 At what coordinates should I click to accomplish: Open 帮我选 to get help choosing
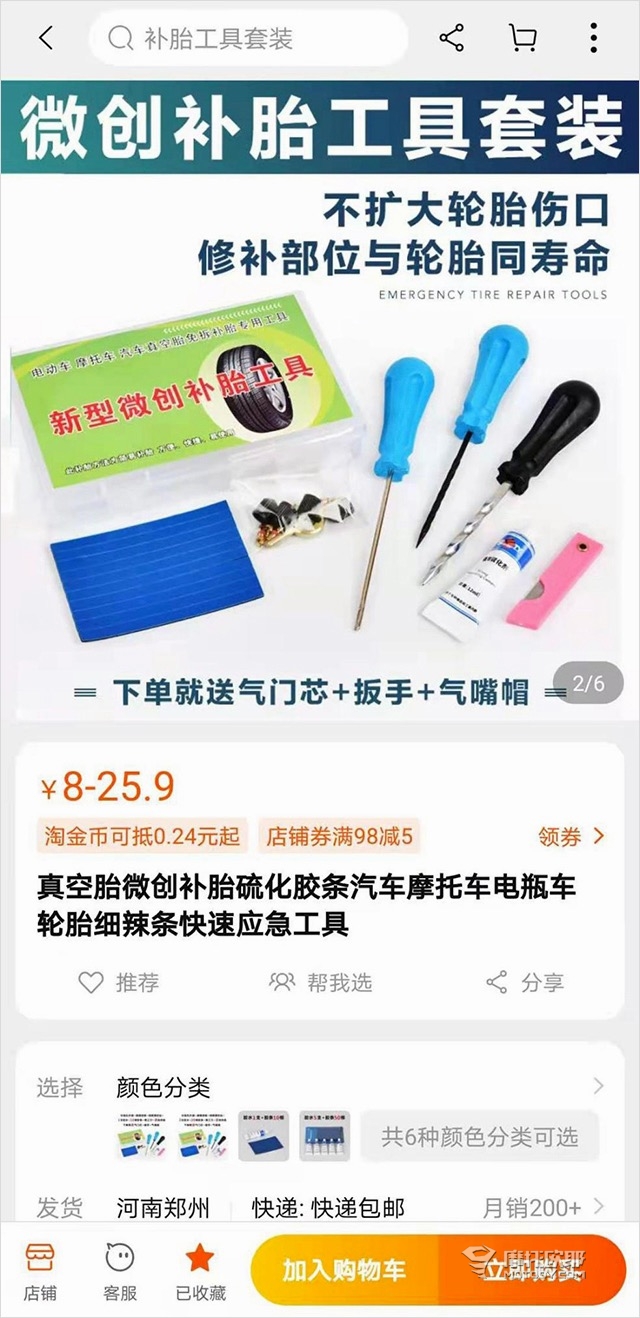pos(320,982)
